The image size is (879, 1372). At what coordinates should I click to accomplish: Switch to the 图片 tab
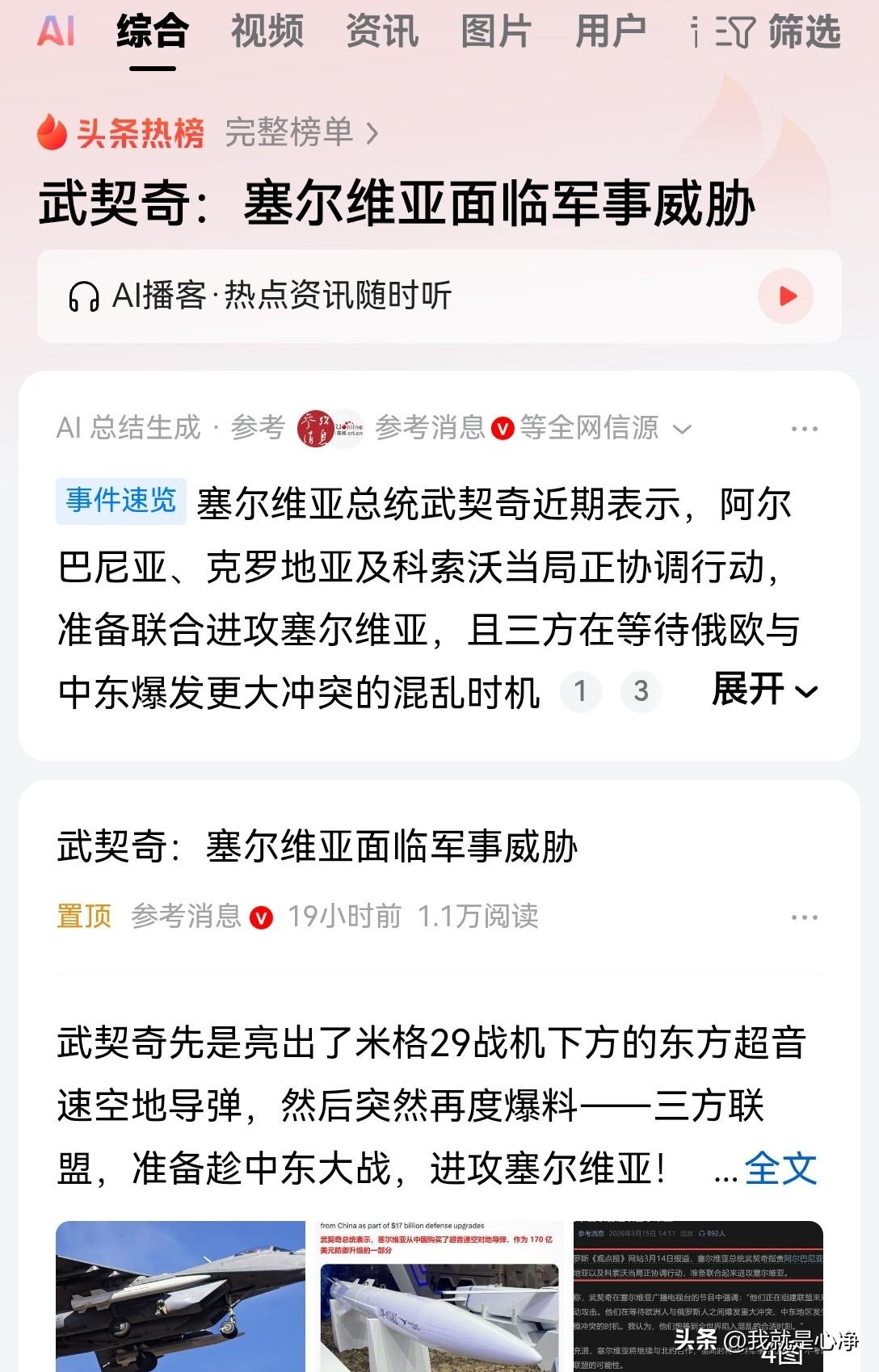496,31
